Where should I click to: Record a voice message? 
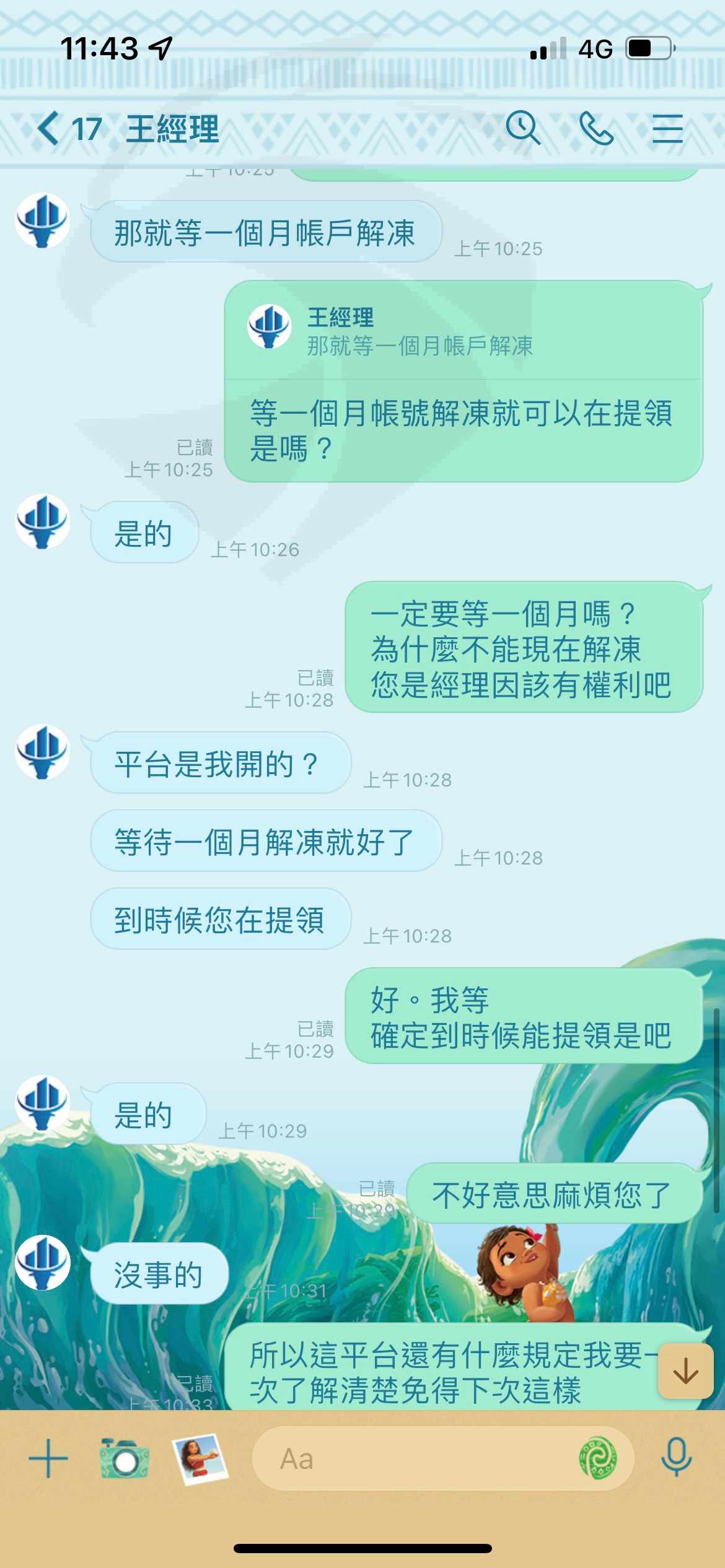pyautogui.click(x=676, y=1457)
